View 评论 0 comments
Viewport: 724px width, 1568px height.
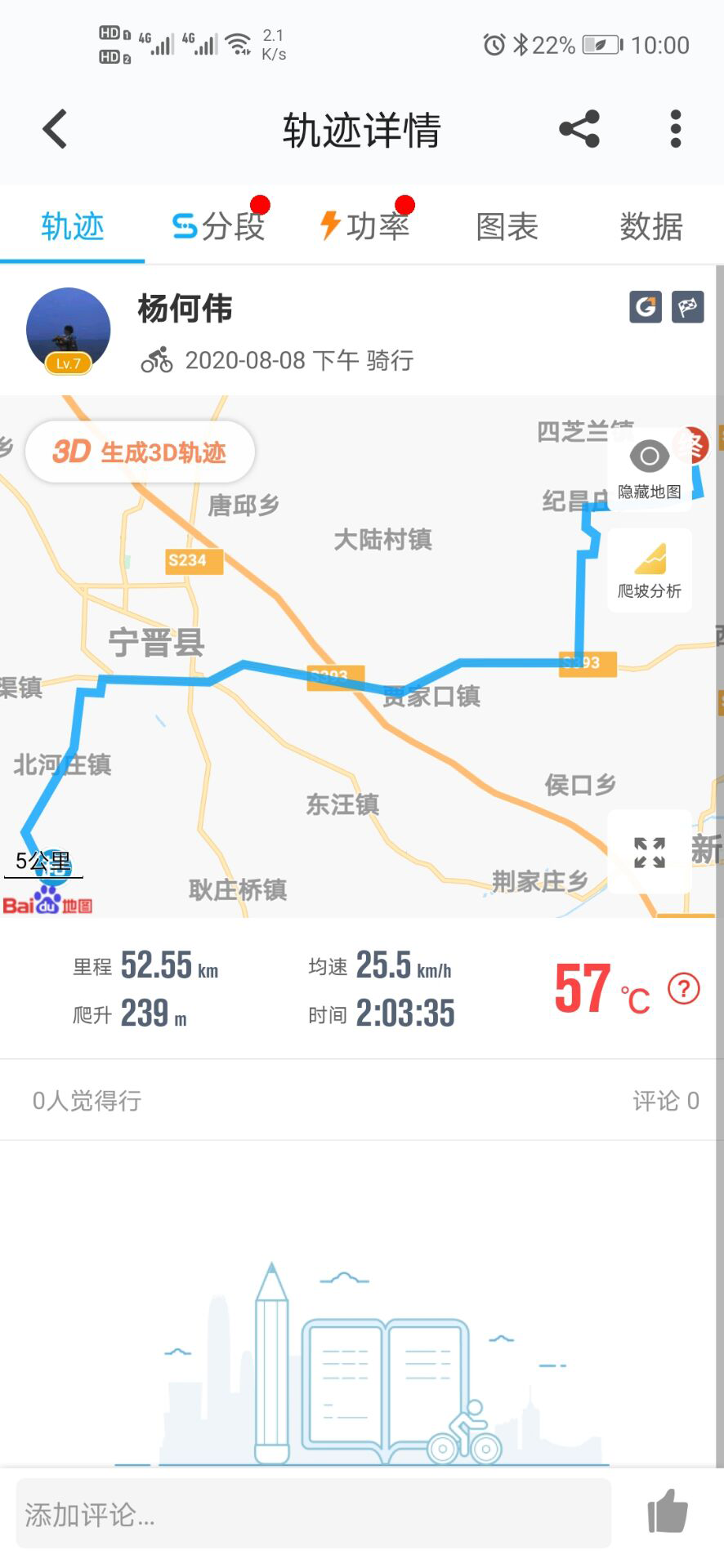pyautogui.click(x=665, y=1101)
